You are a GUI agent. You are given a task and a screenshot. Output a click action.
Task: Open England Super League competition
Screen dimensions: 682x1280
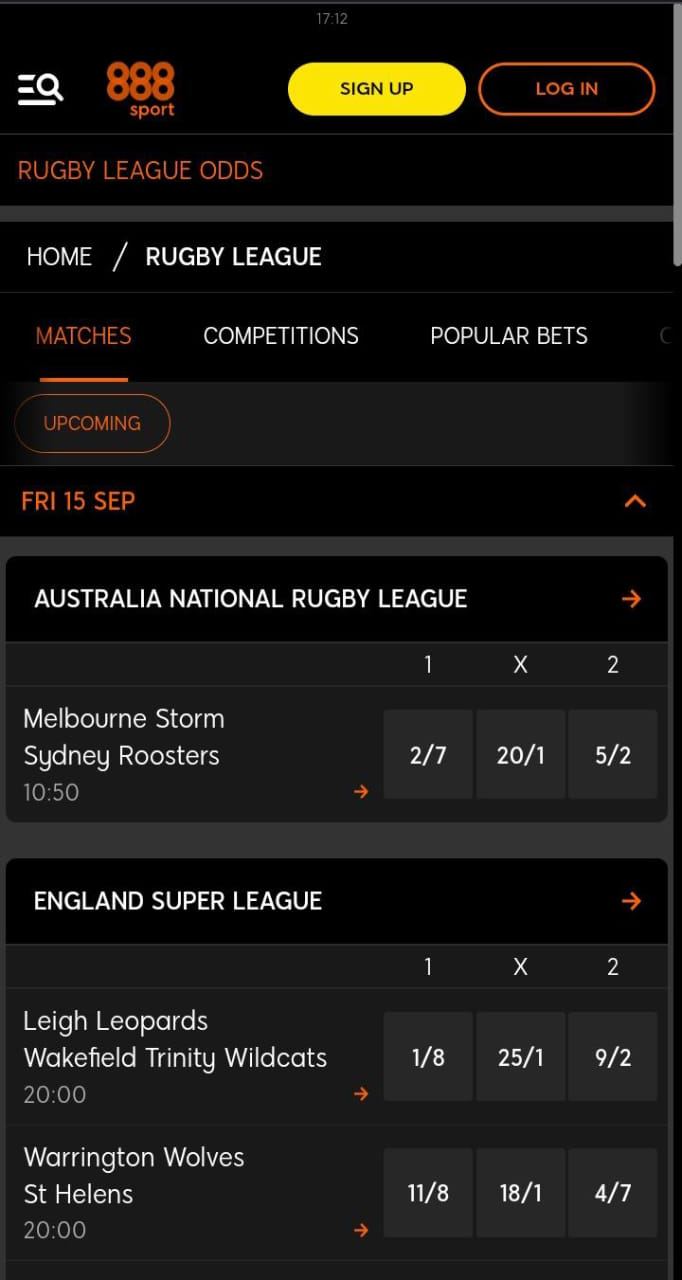tap(337, 901)
